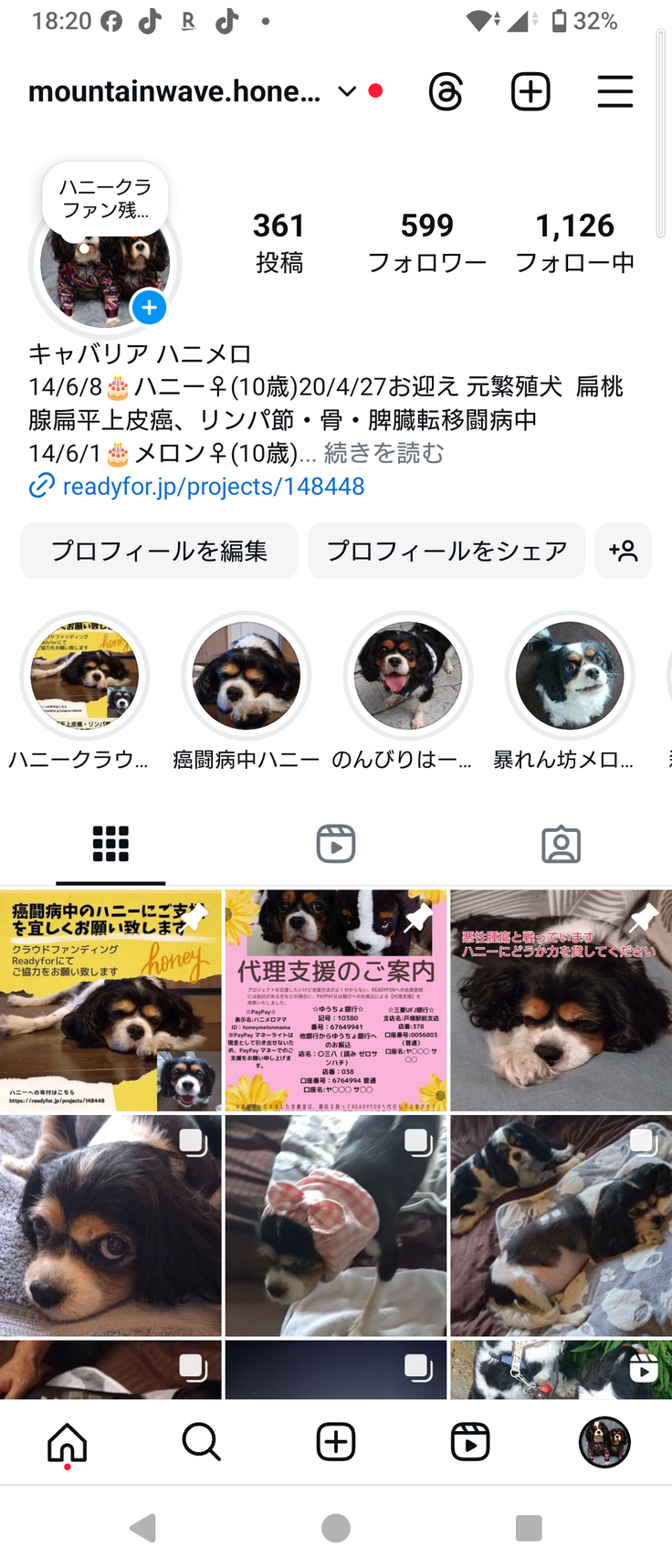
Task: Tap the system back button
Action: (x=143, y=1528)
